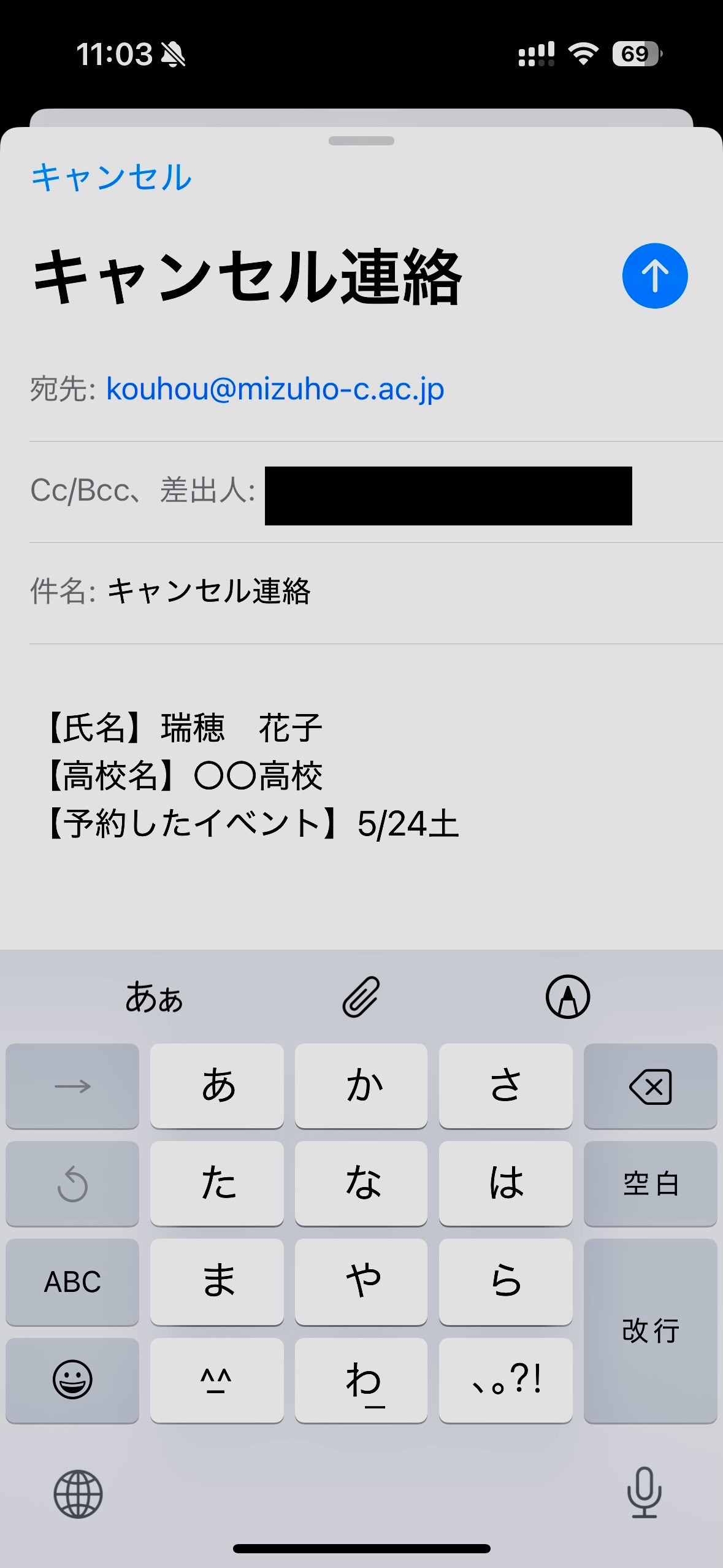This screenshot has height=1568, width=723.
Task: Expand the Cc/Bcc、差出人 row
Action: click(x=361, y=492)
